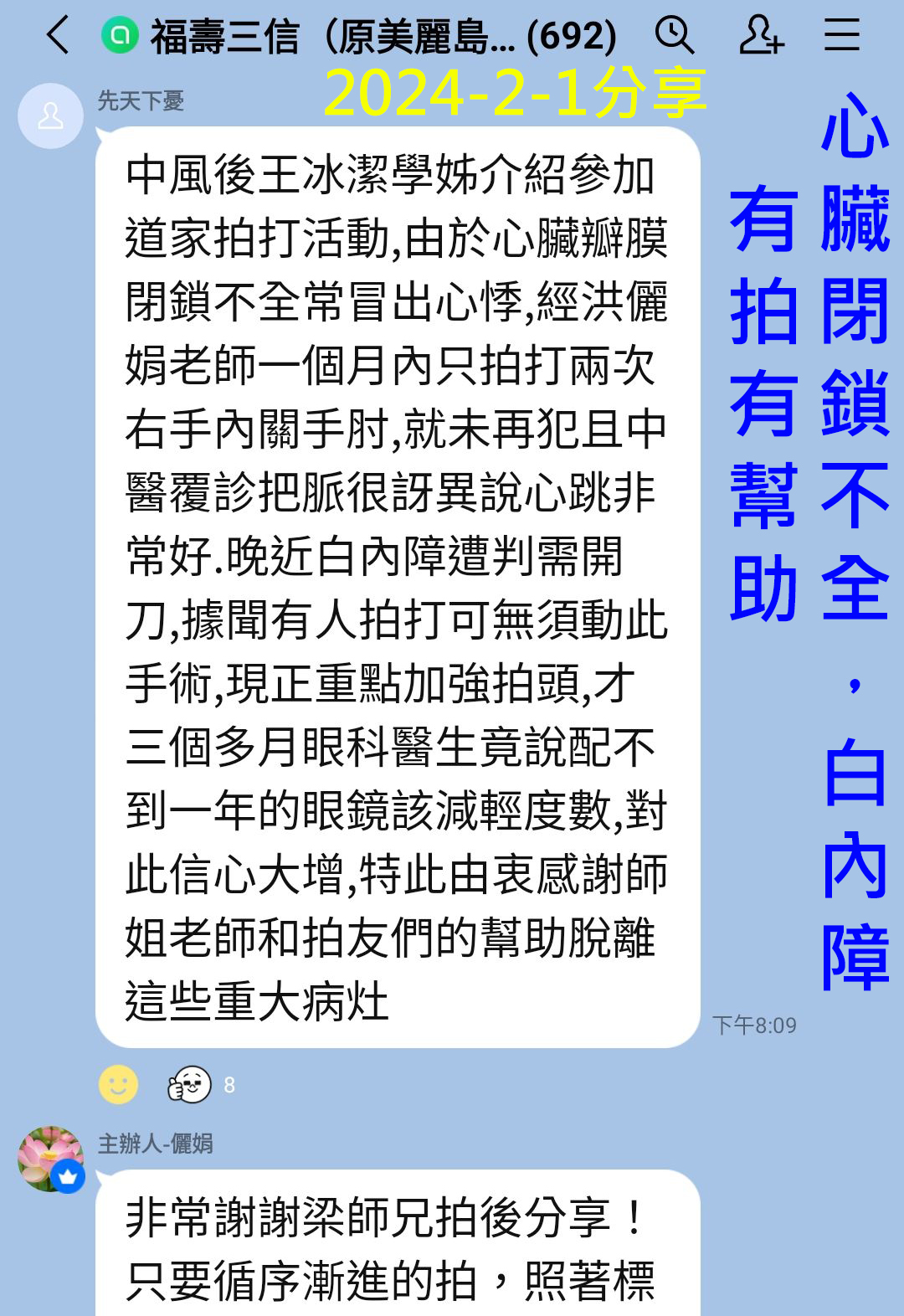
Task: View profile of 先天下憂
Action: (50, 116)
